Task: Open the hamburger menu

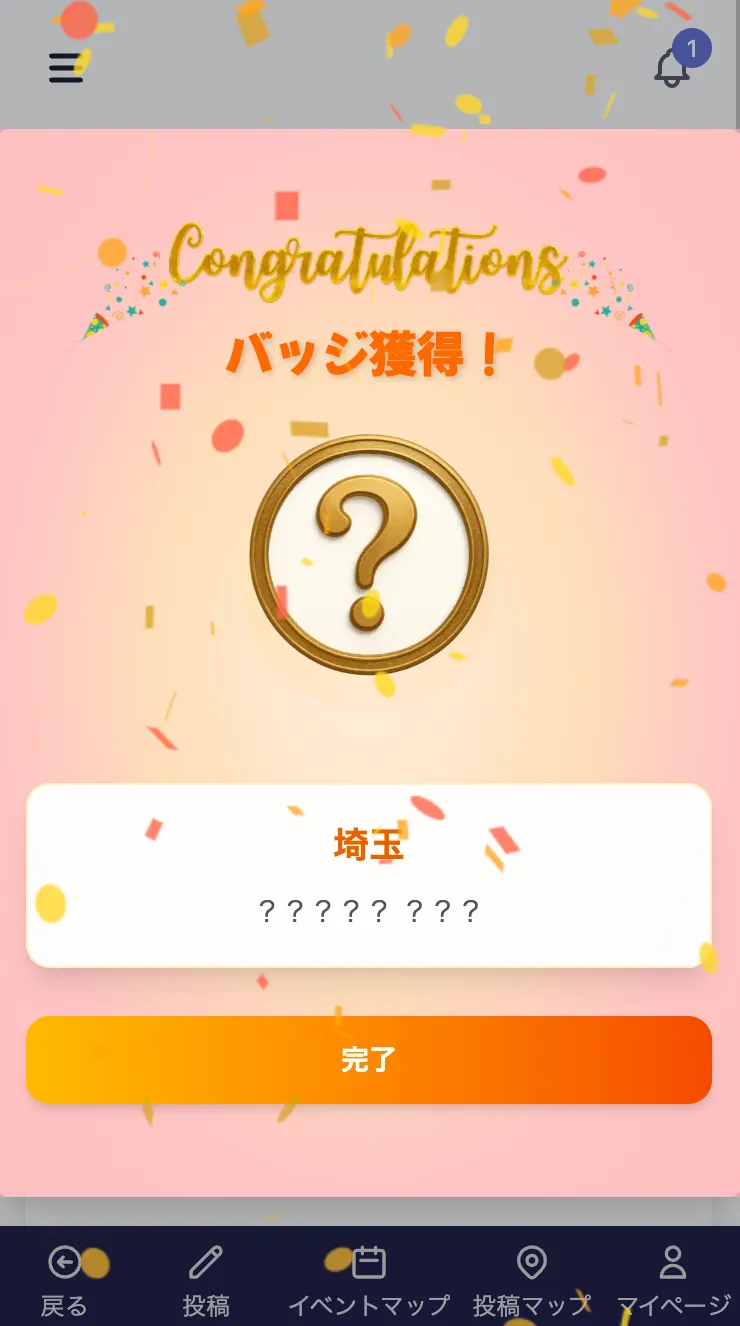Action: [66, 67]
